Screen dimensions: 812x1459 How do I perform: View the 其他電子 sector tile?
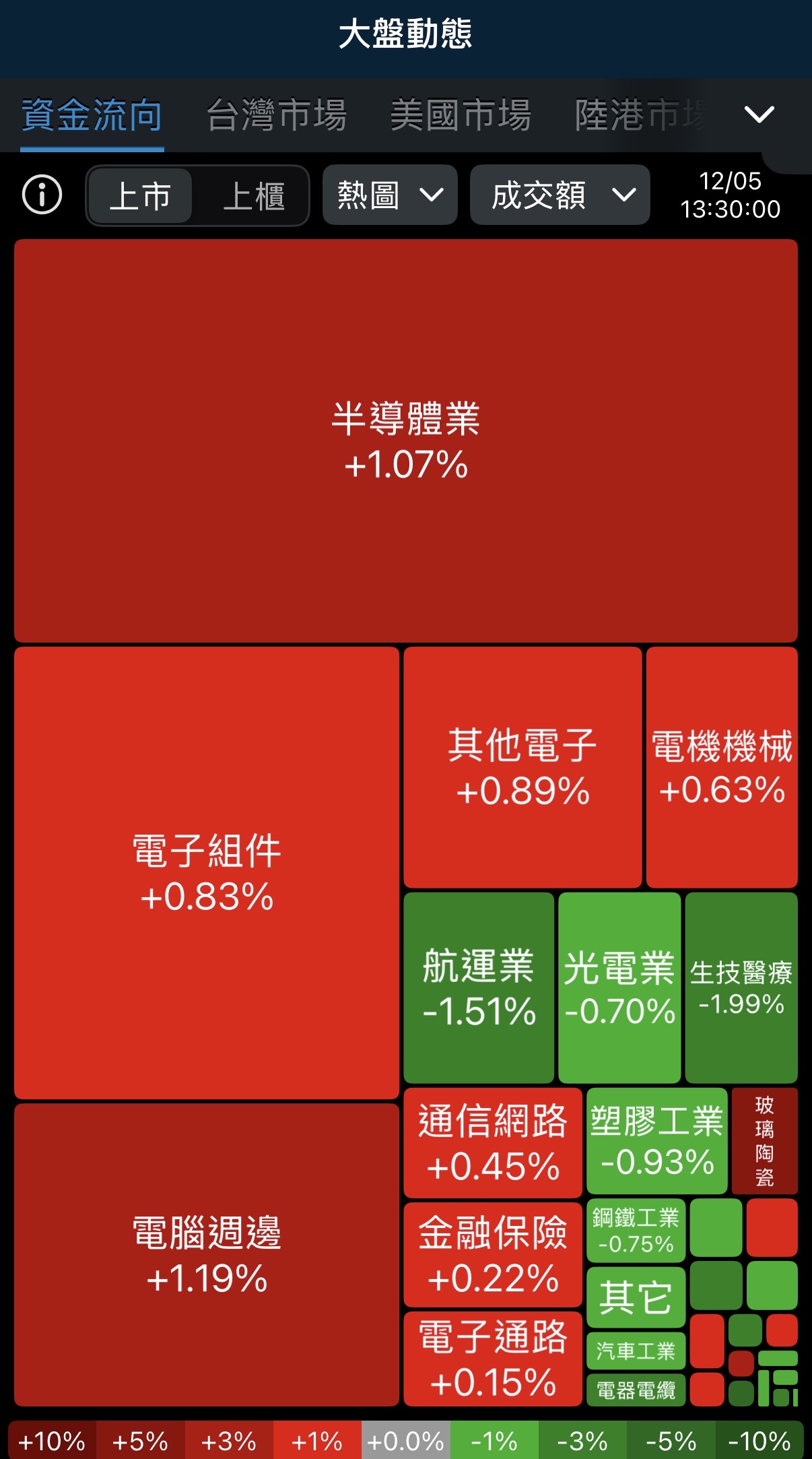point(522,767)
